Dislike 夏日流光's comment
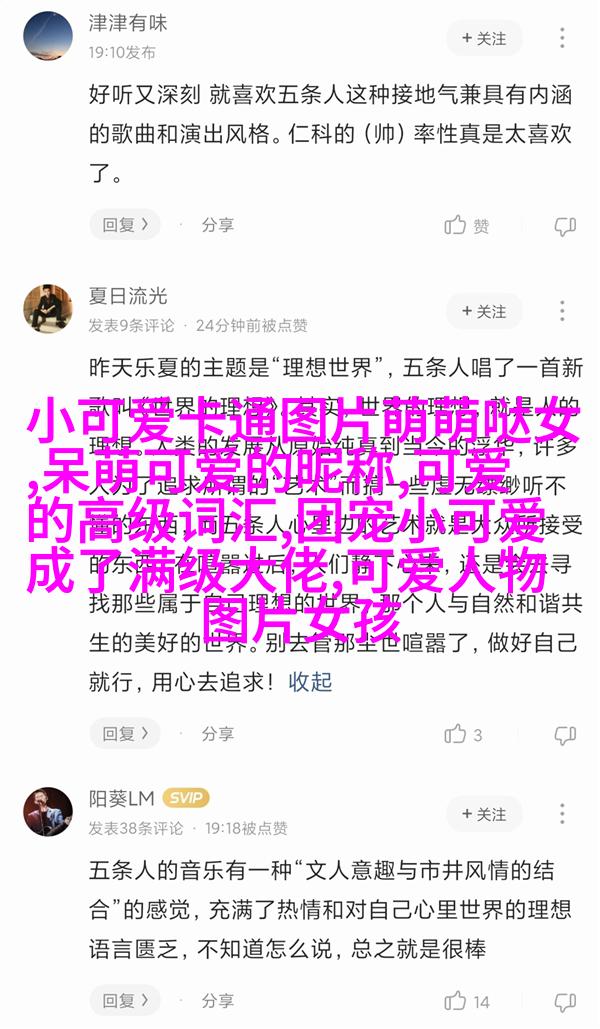This screenshot has height=1029, width=600. [x=565, y=733]
